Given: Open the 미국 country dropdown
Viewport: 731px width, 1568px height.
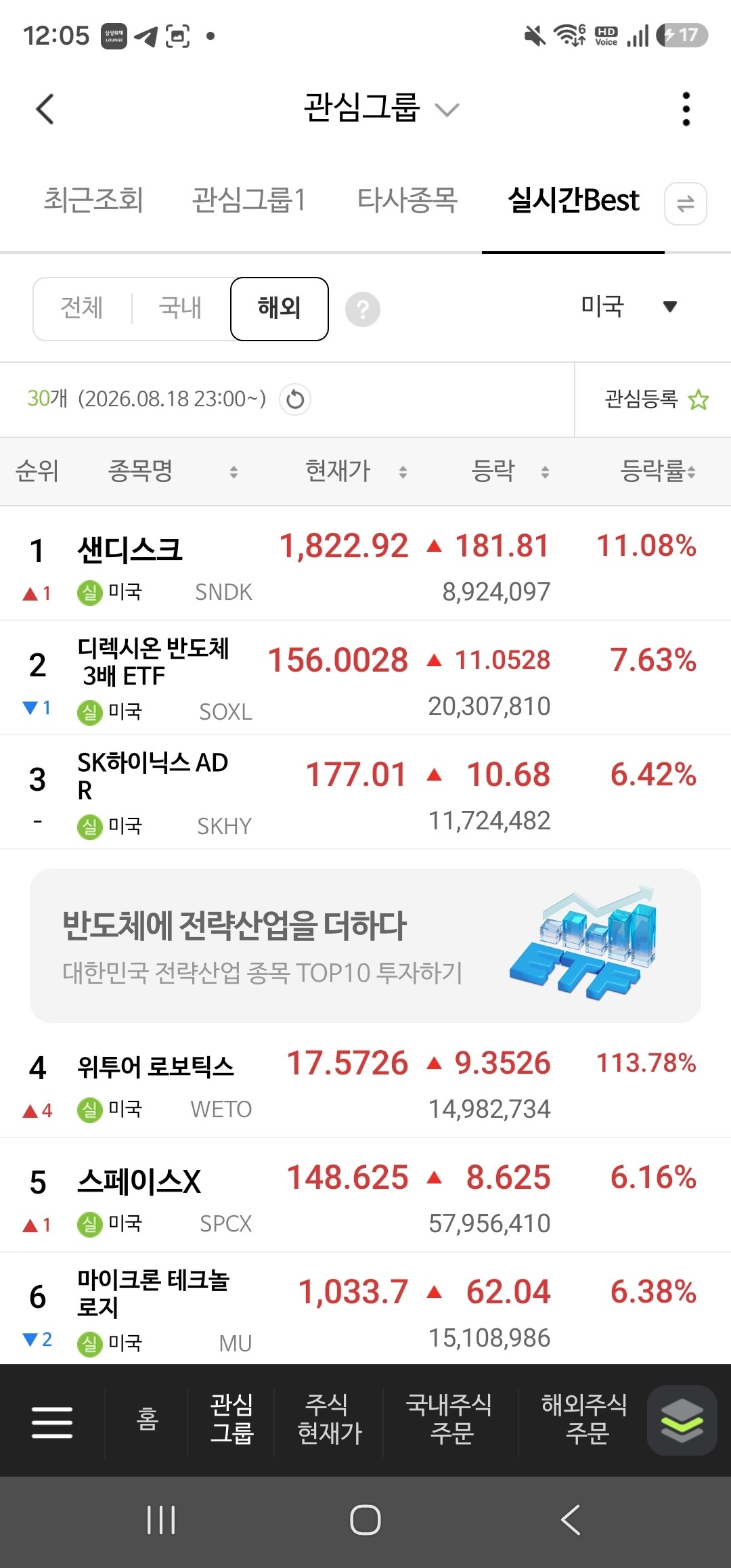Looking at the screenshot, I should tap(629, 306).
